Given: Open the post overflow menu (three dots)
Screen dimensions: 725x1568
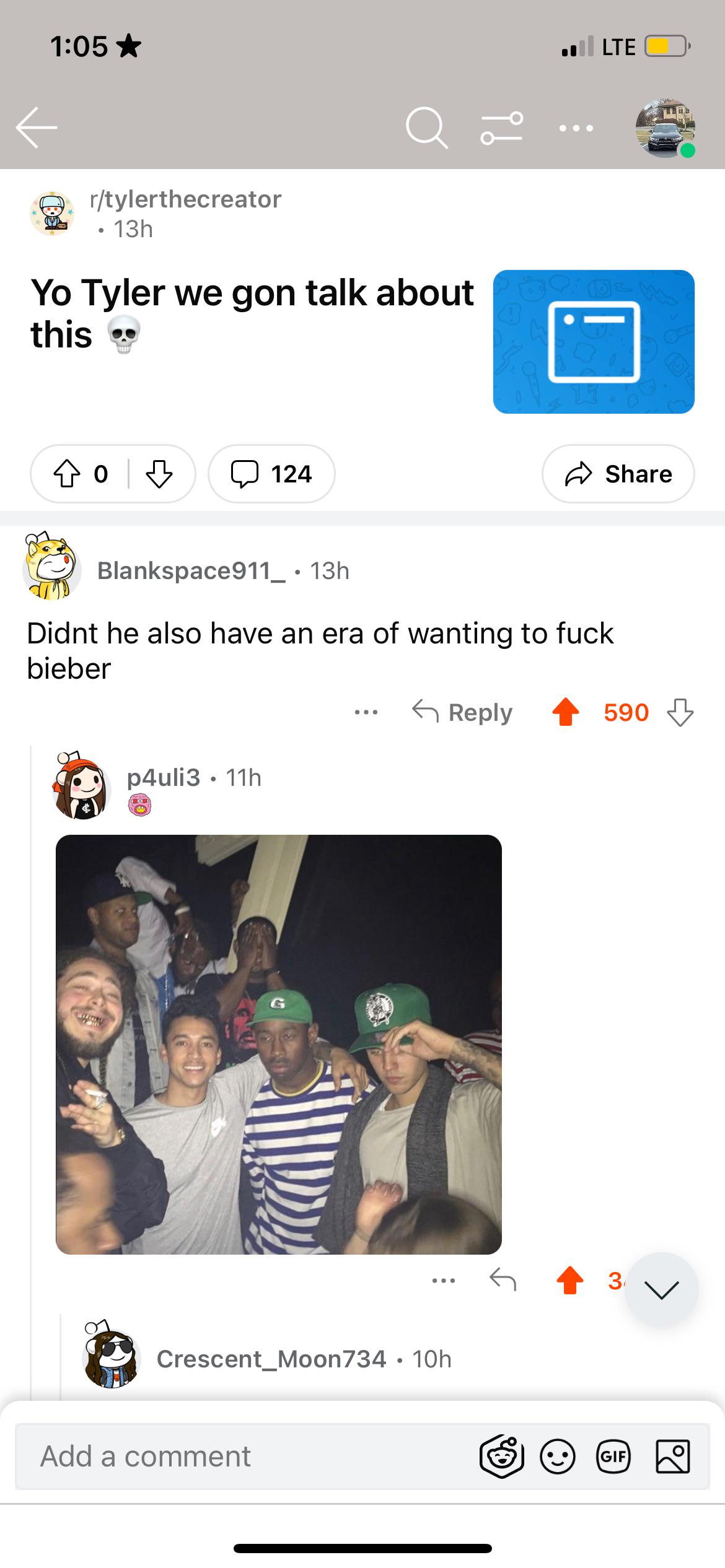Looking at the screenshot, I should [576, 128].
